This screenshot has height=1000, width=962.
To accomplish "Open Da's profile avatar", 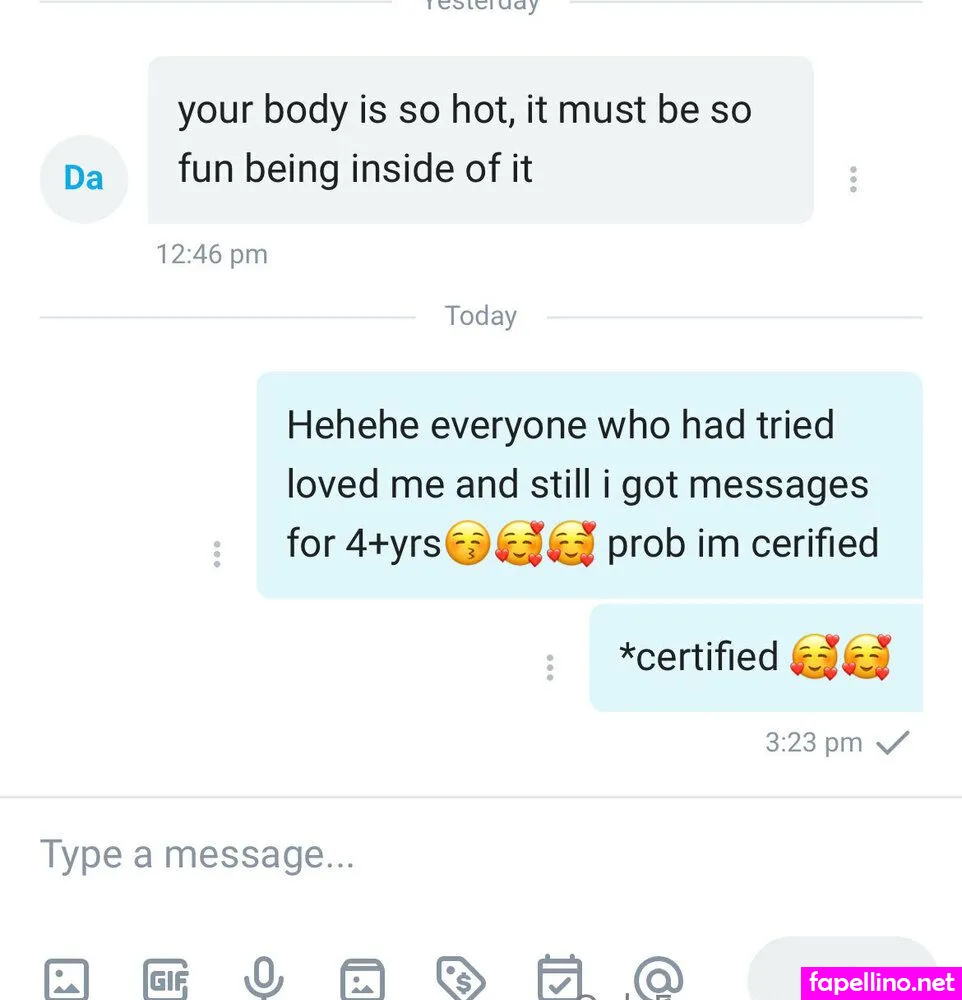I will pyautogui.click(x=84, y=179).
